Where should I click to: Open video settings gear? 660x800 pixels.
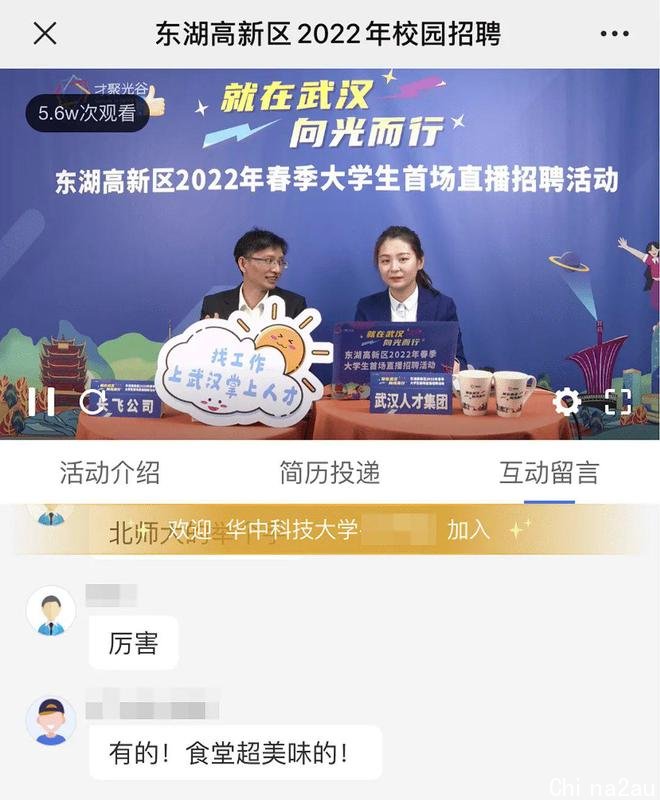pos(566,402)
